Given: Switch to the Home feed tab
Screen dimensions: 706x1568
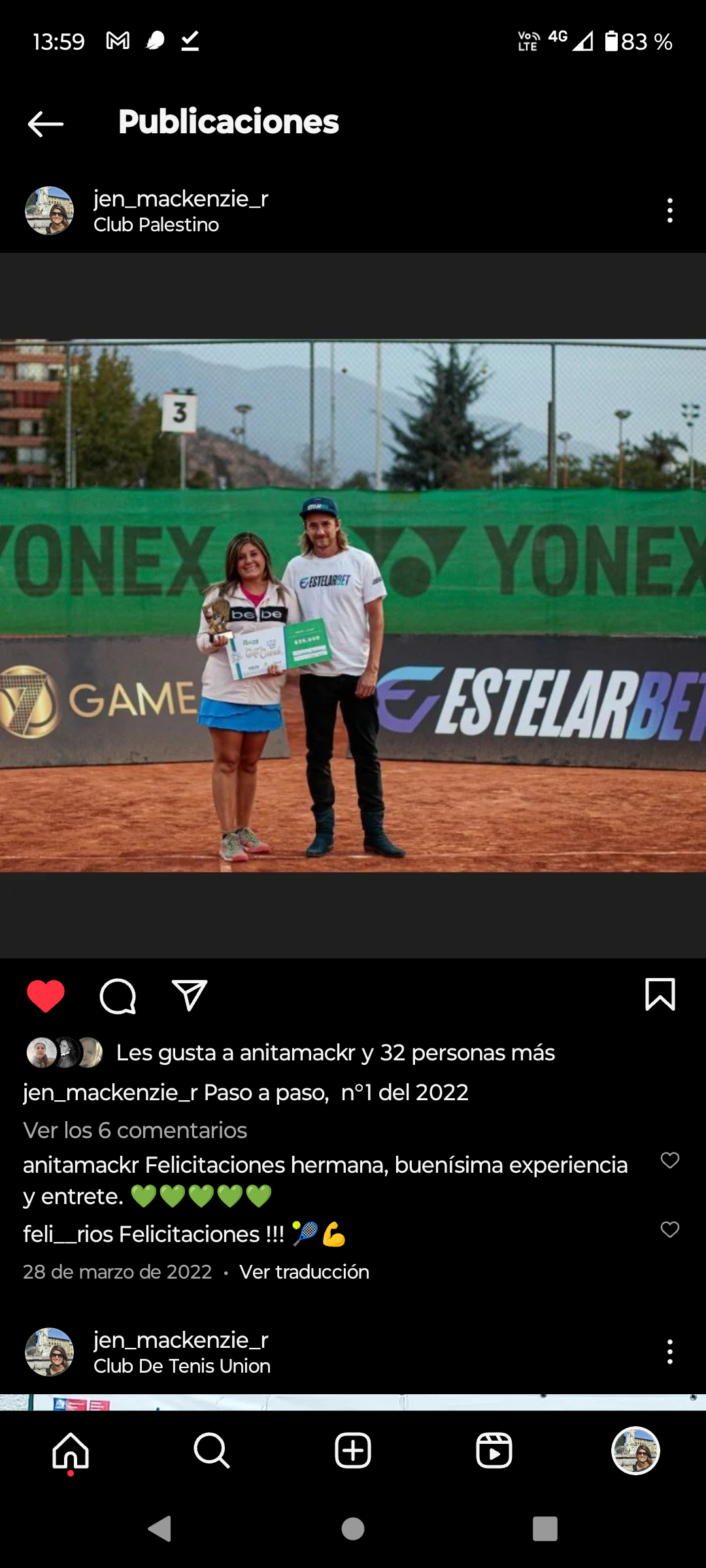Looking at the screenshot, I should click(71, 1451).
